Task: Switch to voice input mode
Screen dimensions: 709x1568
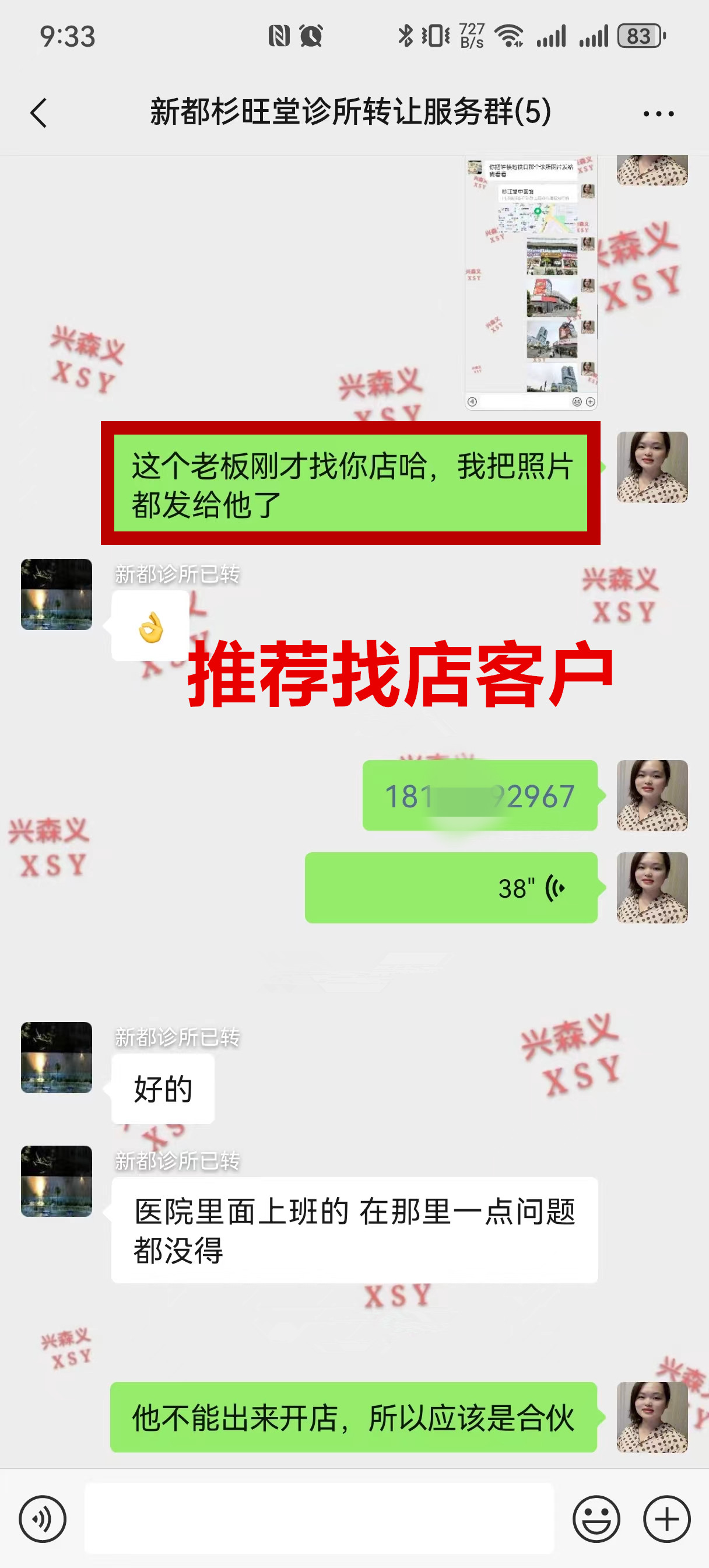Action: (x=43, y=1518)
